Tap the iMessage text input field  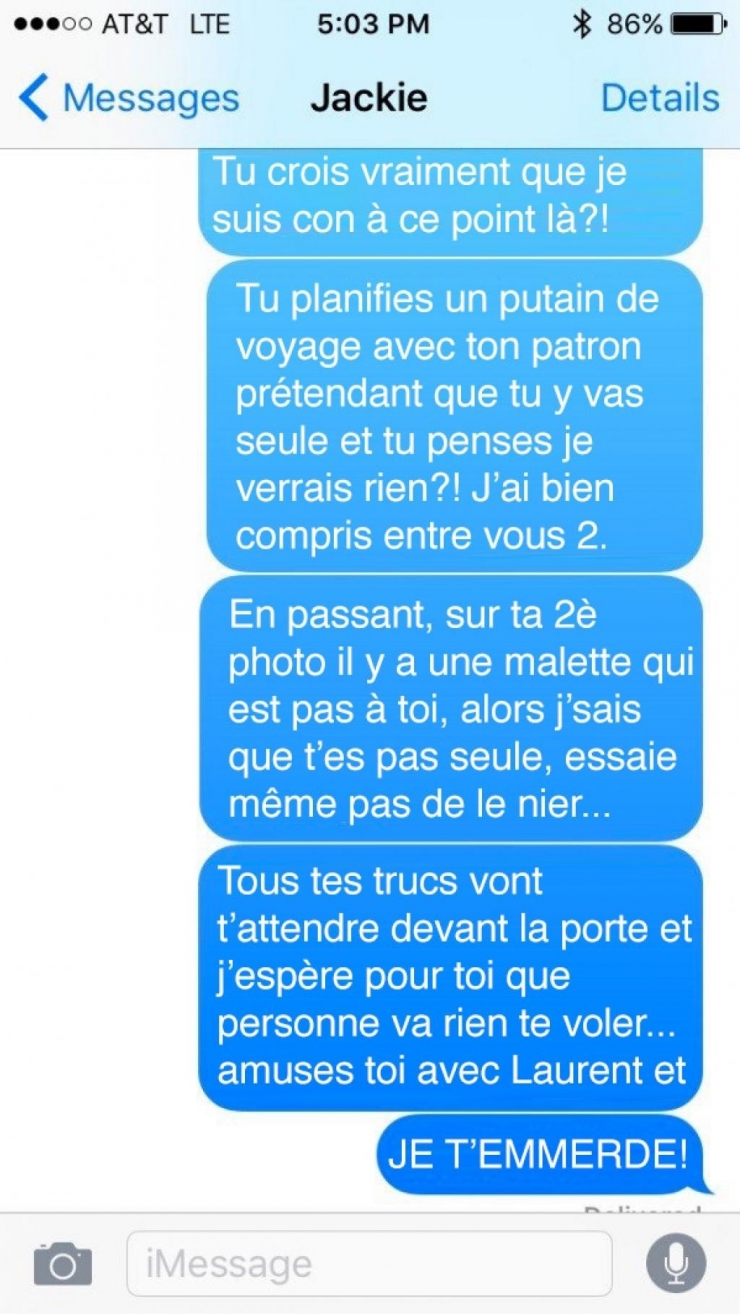[370, 1262]
